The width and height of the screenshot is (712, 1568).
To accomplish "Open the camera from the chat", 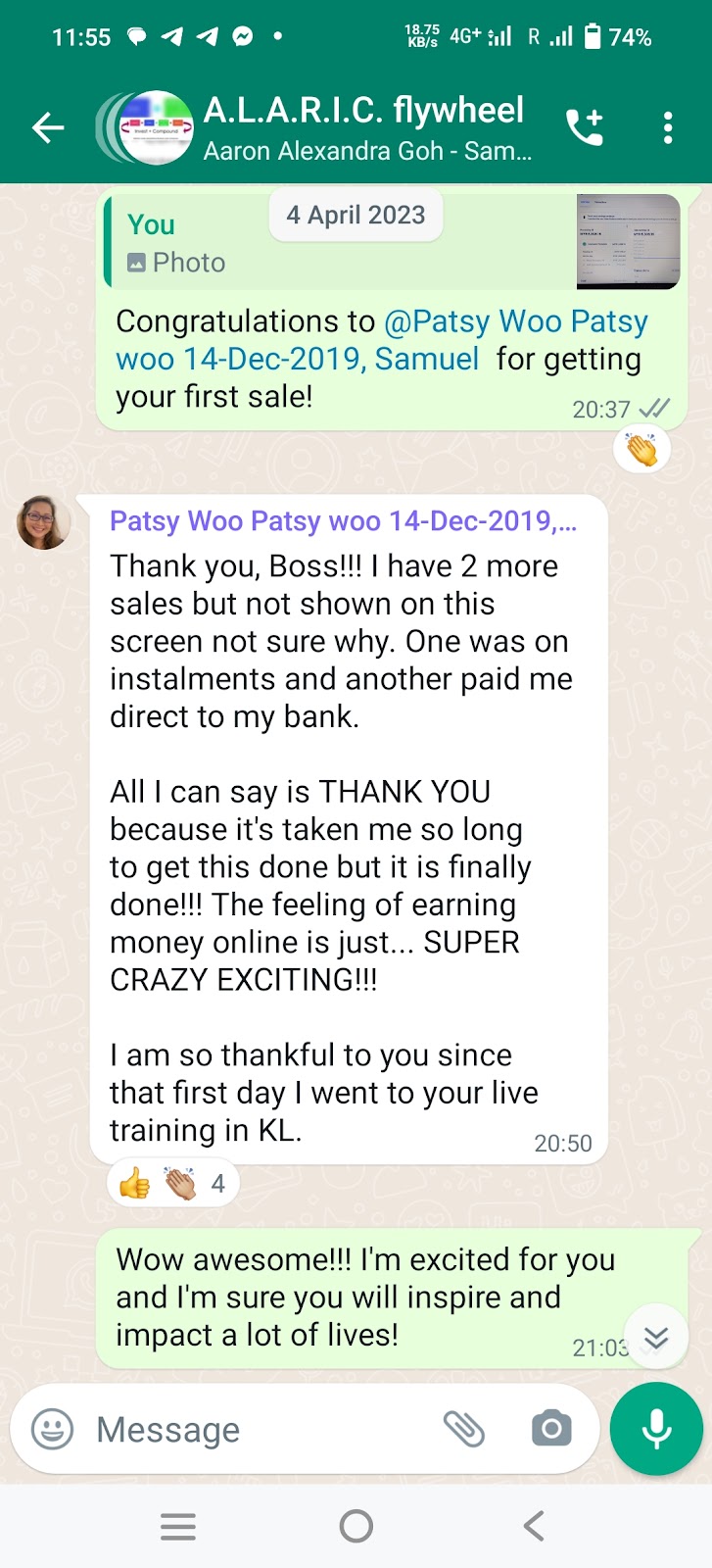I will coord(551,1429).
